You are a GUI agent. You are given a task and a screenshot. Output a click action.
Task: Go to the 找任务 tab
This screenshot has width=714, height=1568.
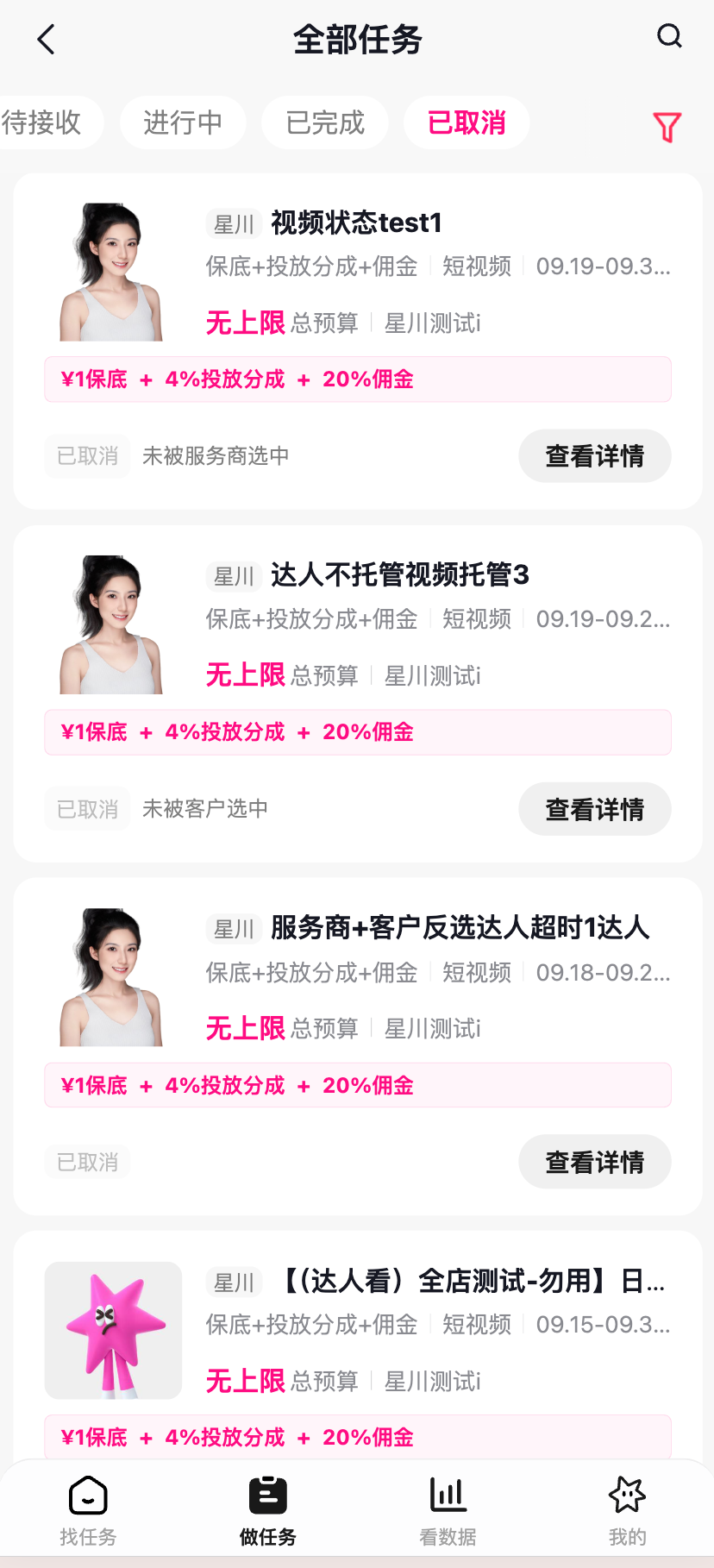[88, 1510]
